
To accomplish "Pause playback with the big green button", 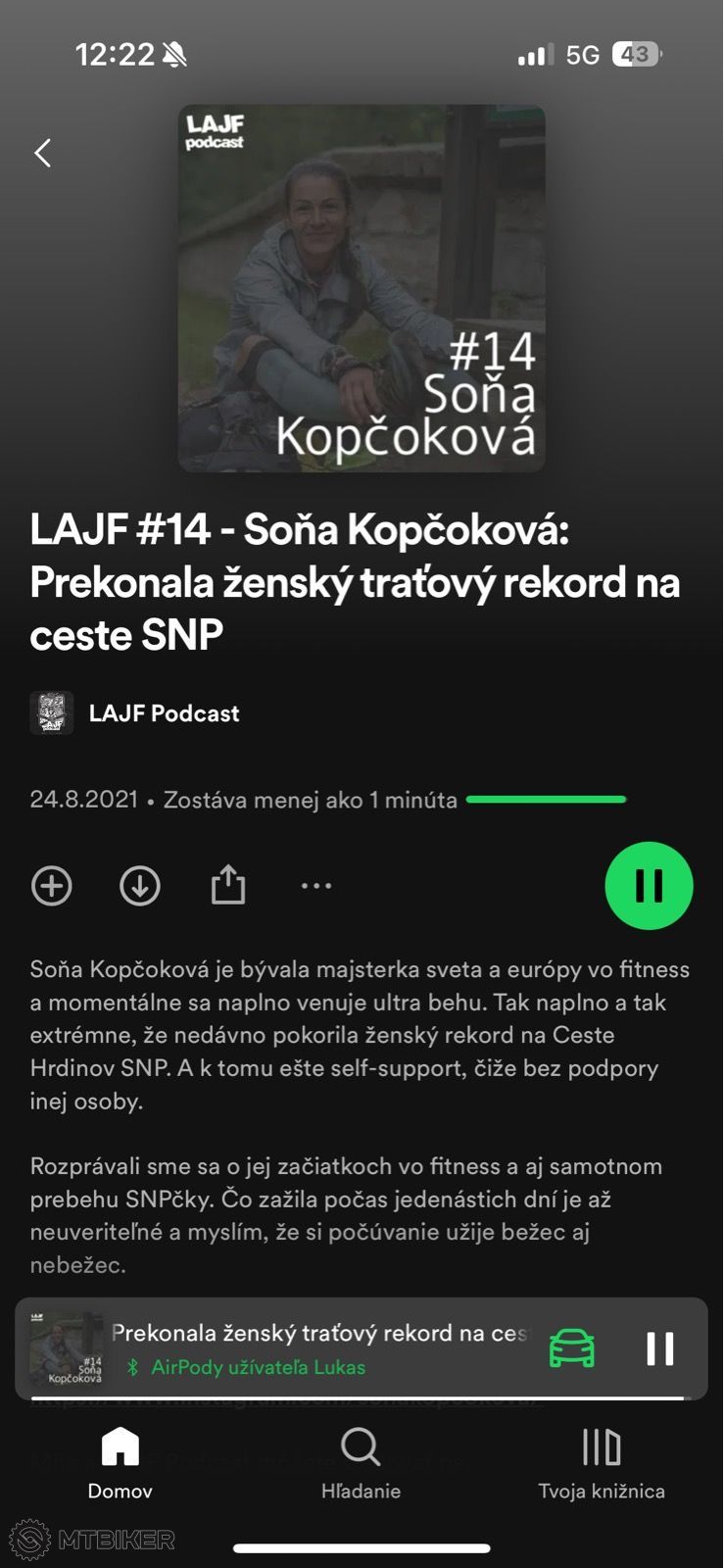I will click(x=649, y=886).
